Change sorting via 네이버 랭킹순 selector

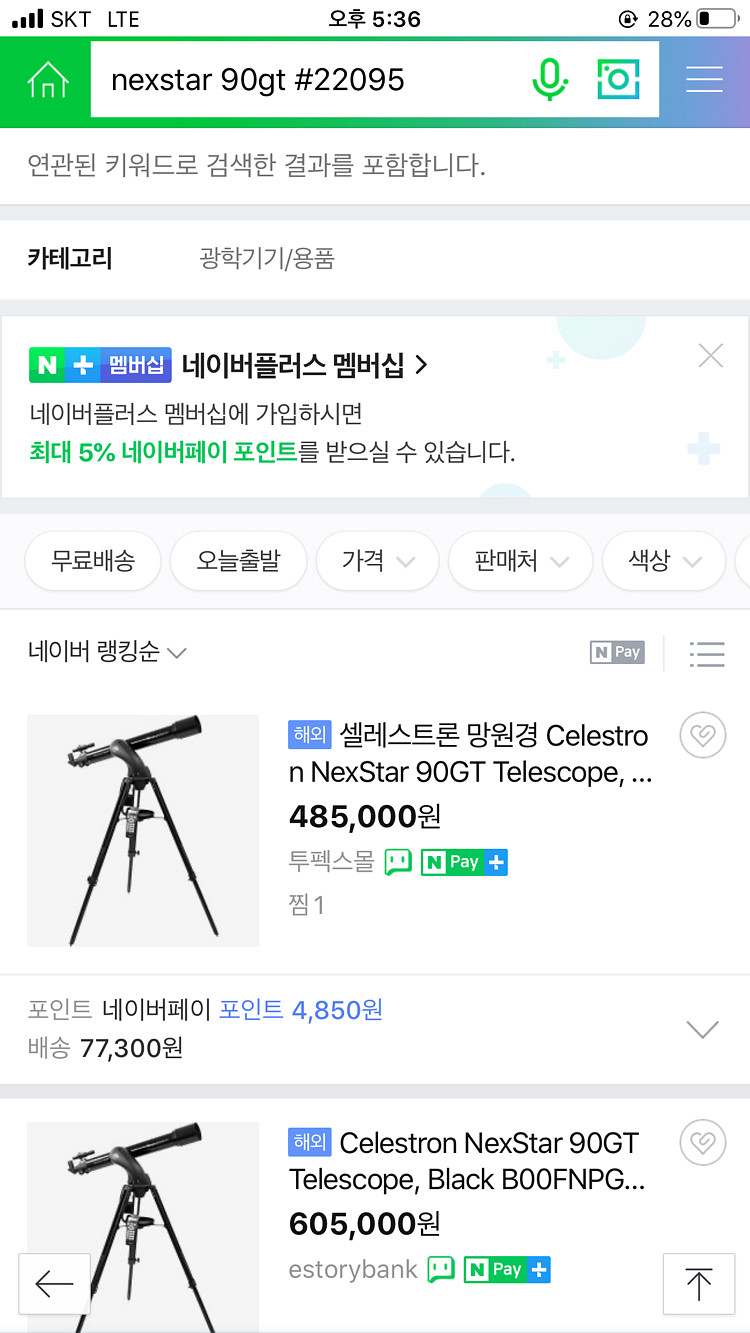coord(103,652)
